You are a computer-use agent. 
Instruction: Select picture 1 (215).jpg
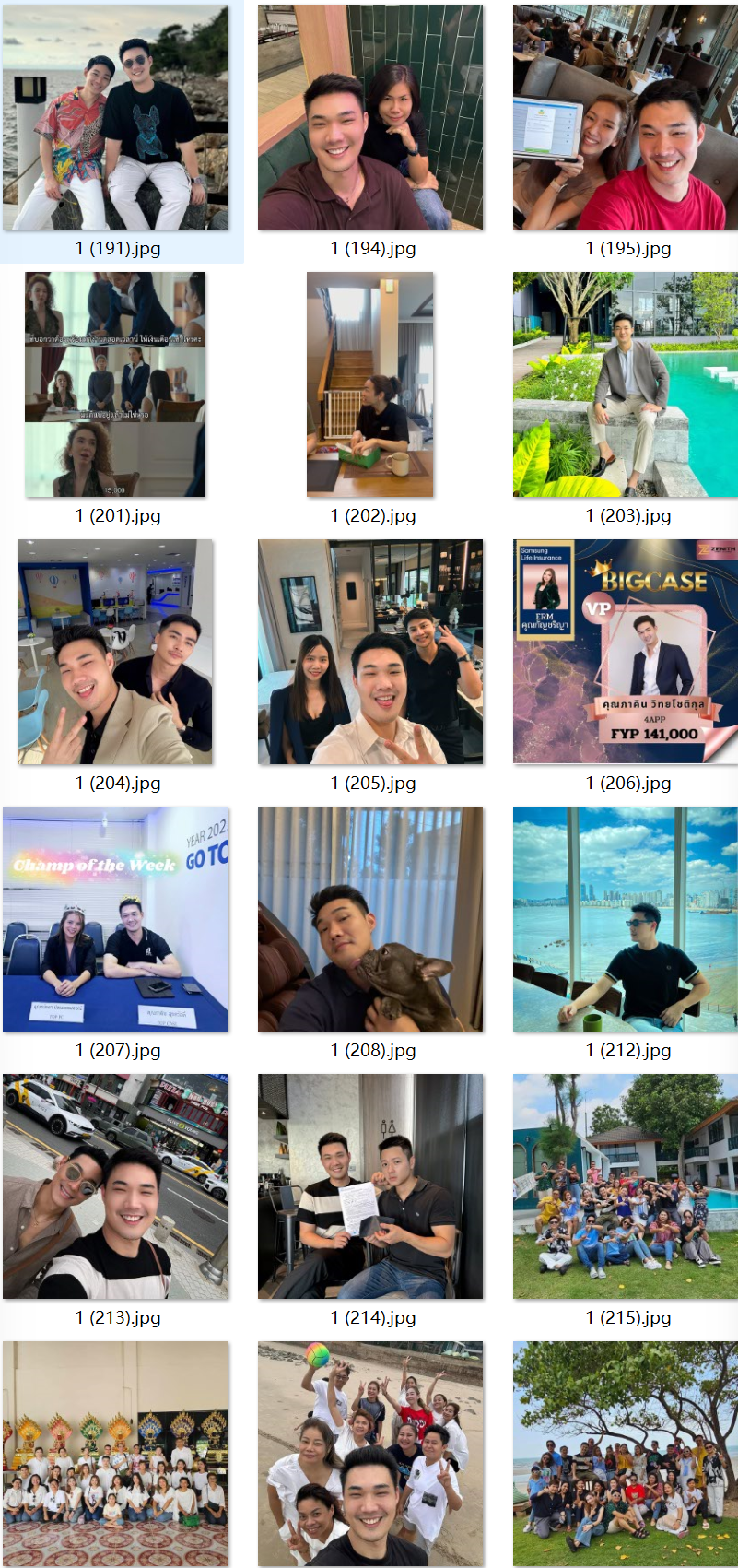pyautogui.click(x=626, y=1186)
